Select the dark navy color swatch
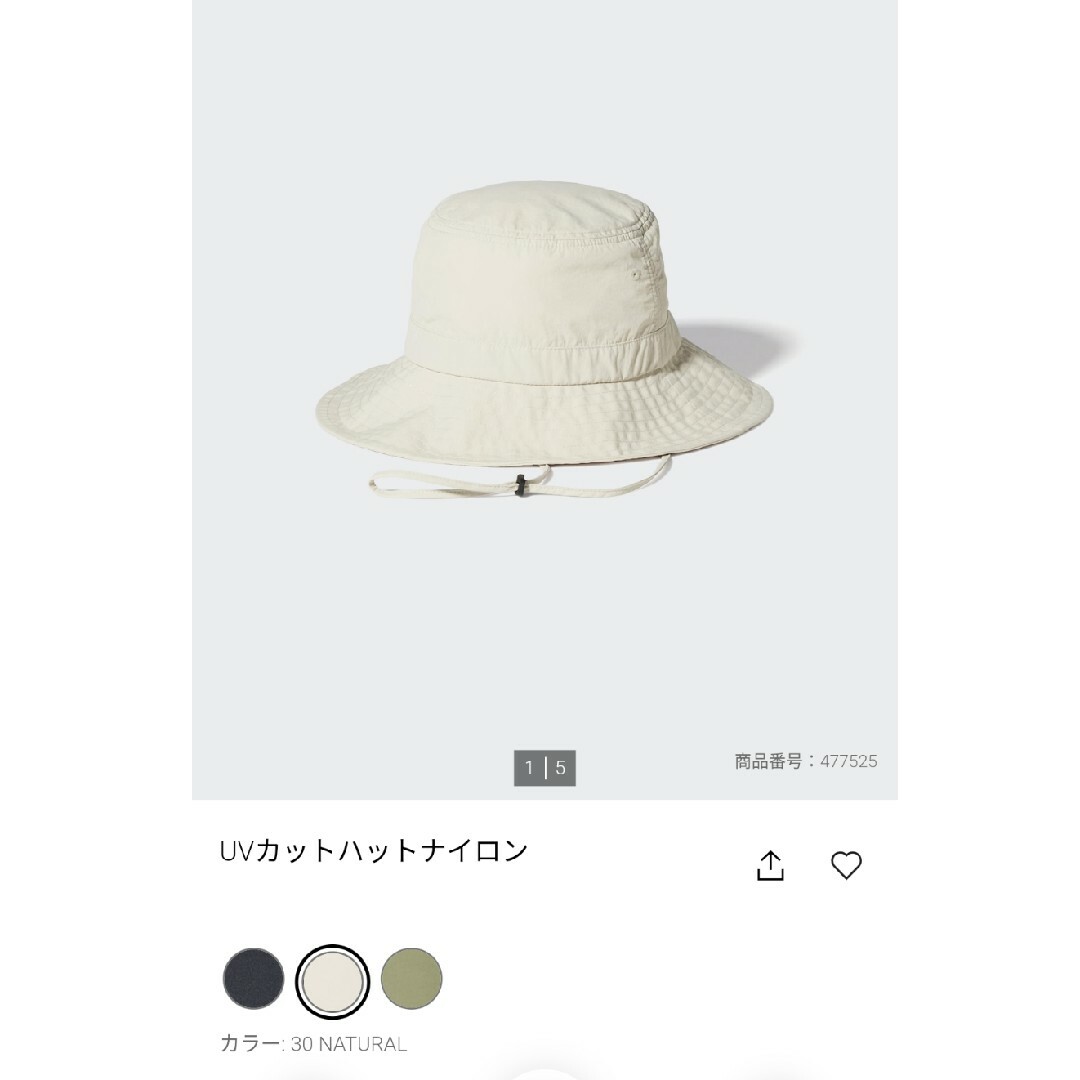The image size is (1080, 1080). tap(253, 978)
